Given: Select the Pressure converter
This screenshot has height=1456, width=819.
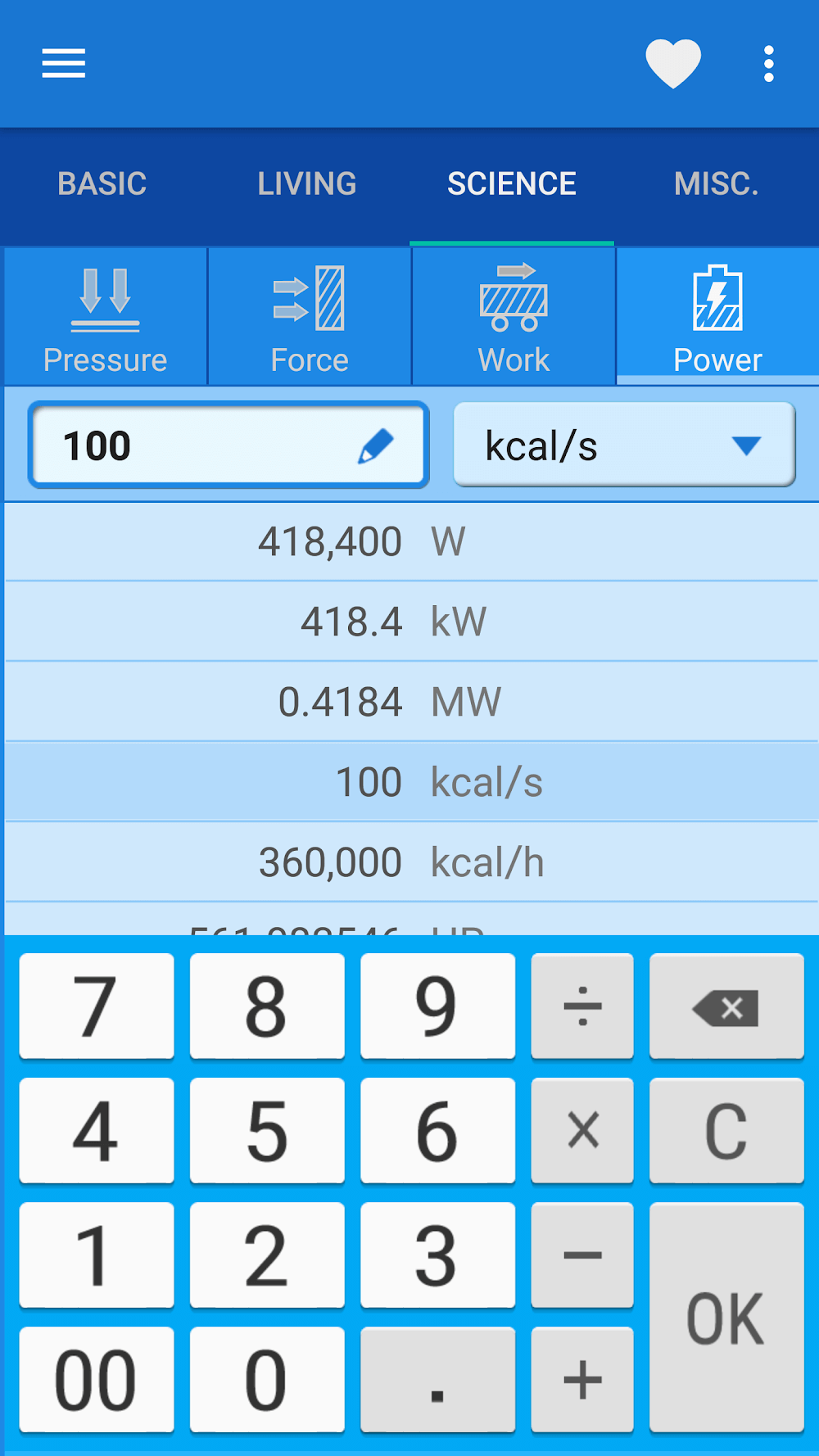Looking at the screenshot, I should 106,318.
